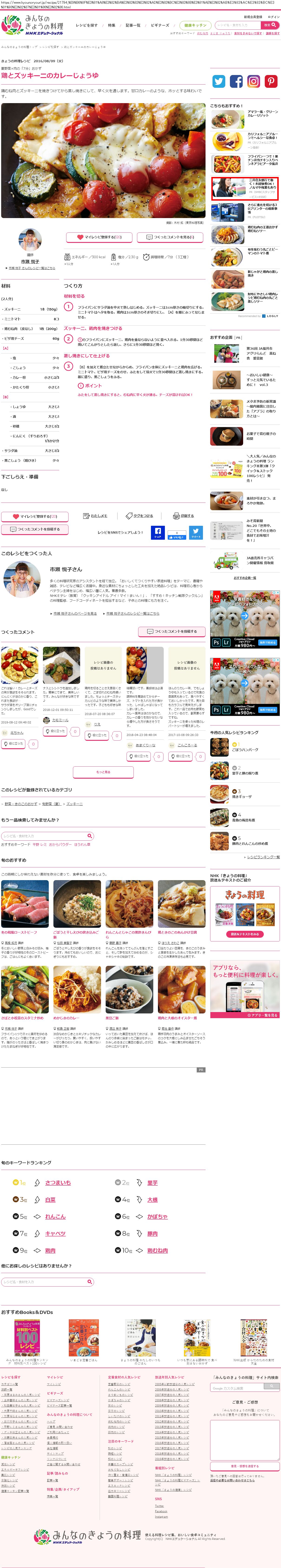Open the ごぼうハンバーグ ranking recipe

coord(245,750)
